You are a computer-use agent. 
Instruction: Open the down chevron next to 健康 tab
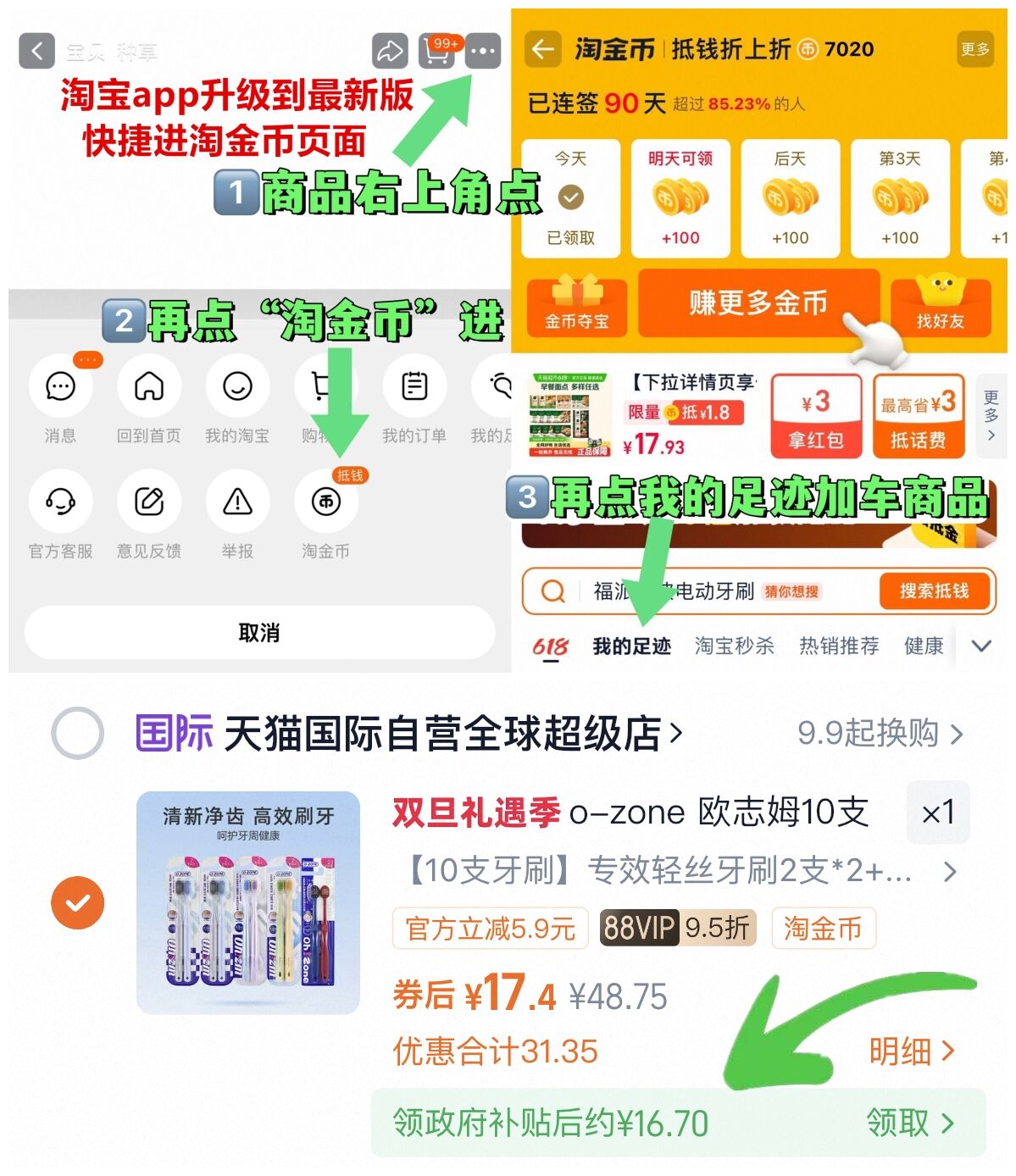[980, 646]
